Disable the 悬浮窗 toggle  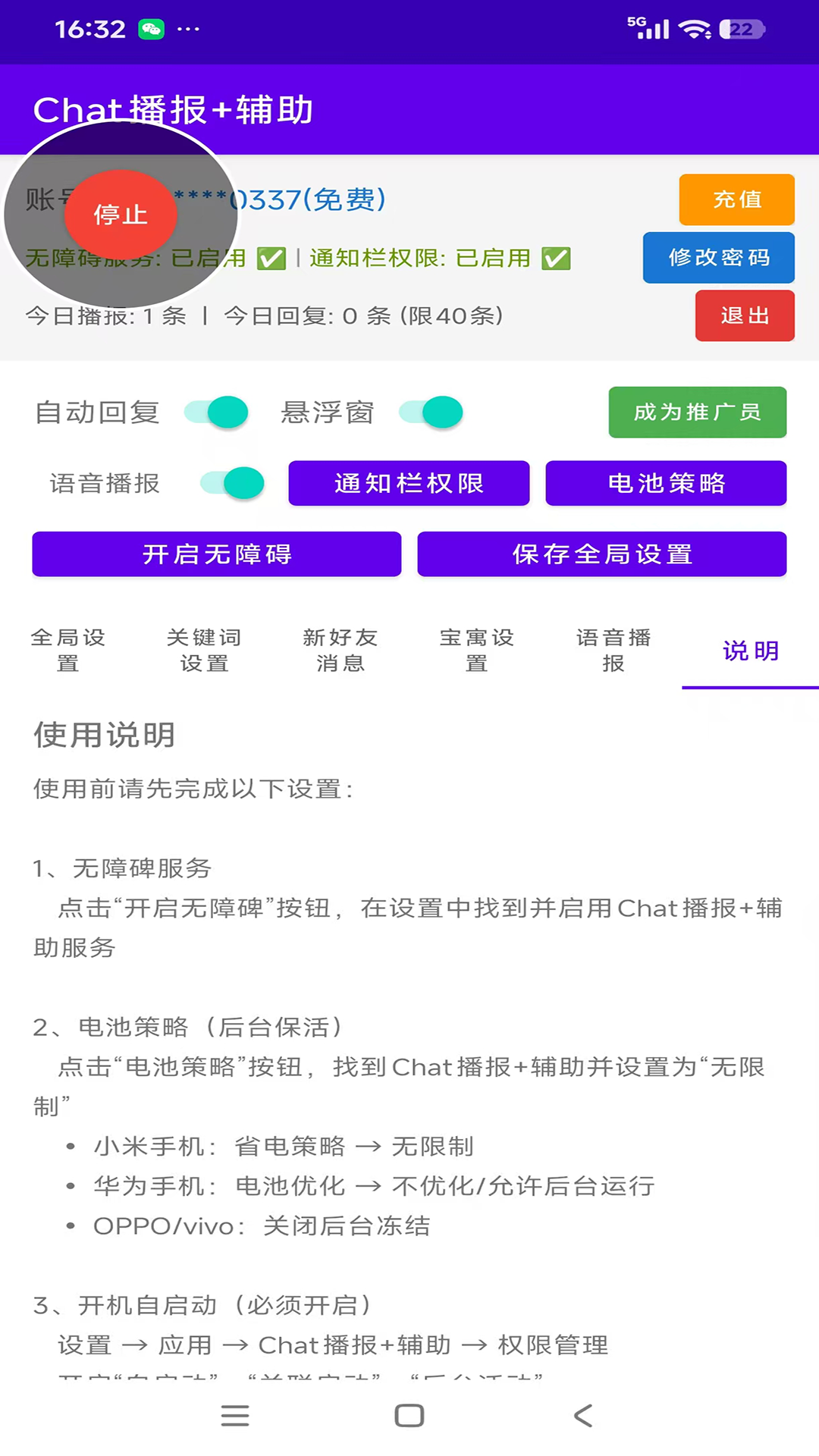[x=430, y=412]
